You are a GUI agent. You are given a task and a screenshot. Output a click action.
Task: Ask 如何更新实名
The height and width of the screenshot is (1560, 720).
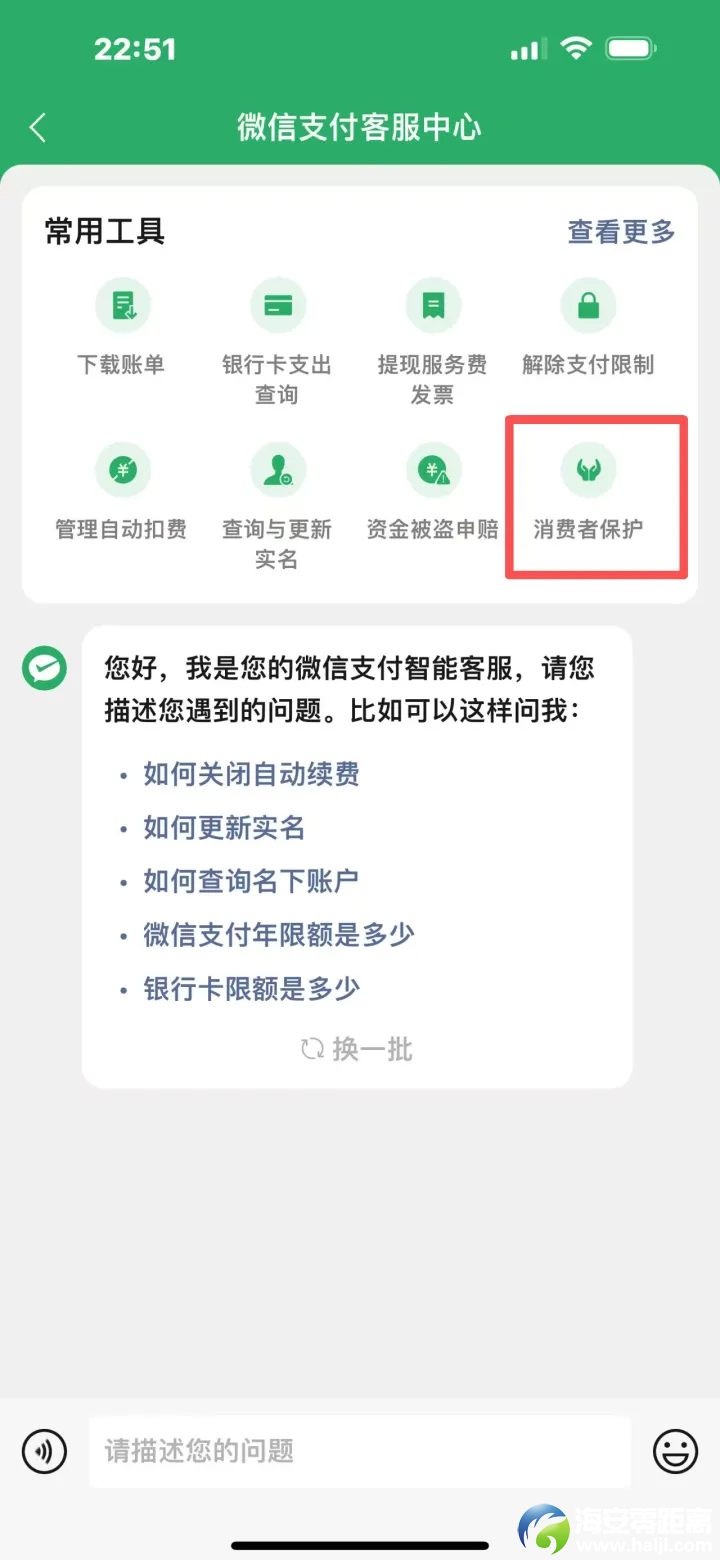coord(224,828)
